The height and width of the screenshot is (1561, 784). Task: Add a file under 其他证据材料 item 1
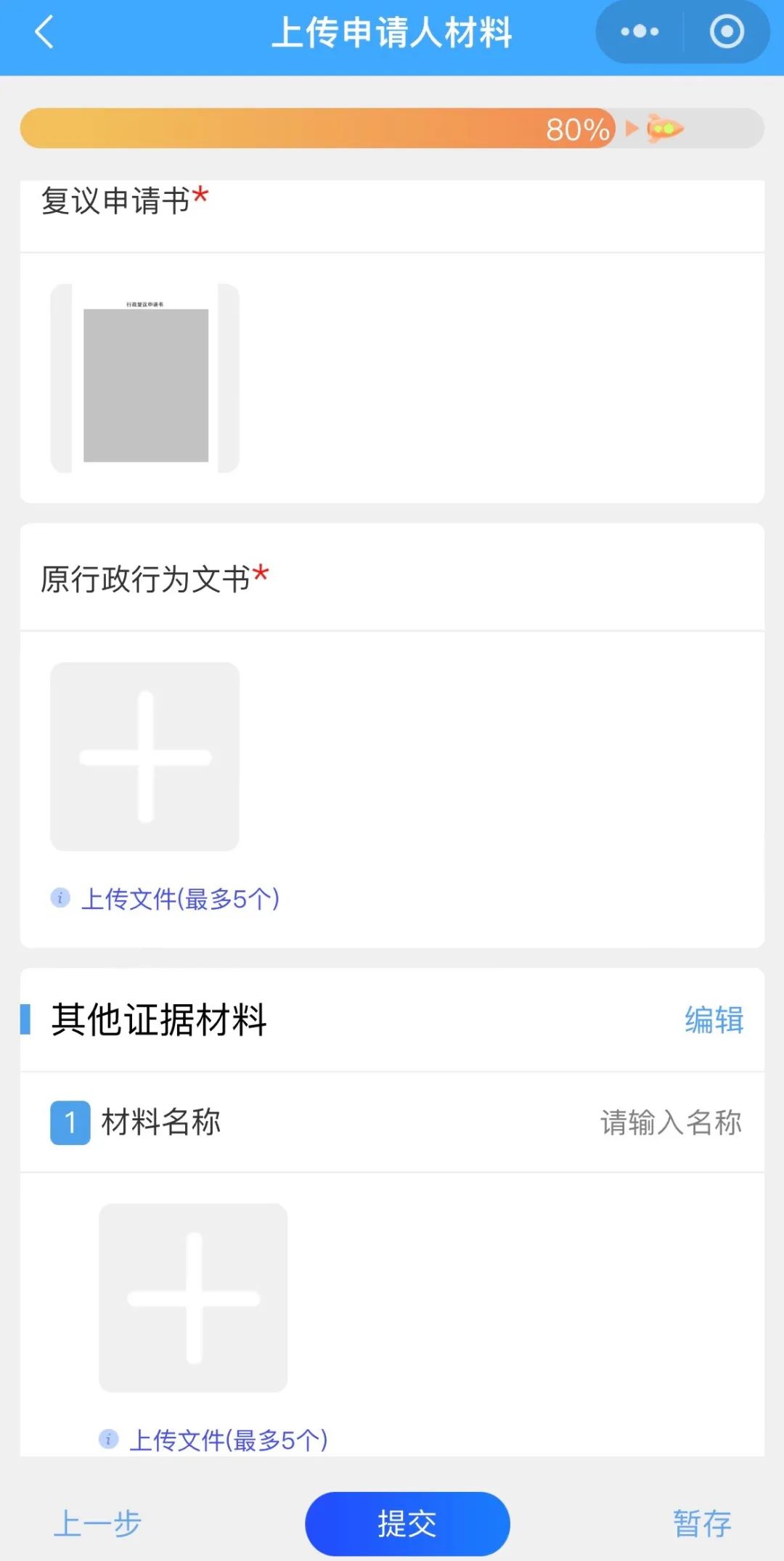coord(193,1297)
